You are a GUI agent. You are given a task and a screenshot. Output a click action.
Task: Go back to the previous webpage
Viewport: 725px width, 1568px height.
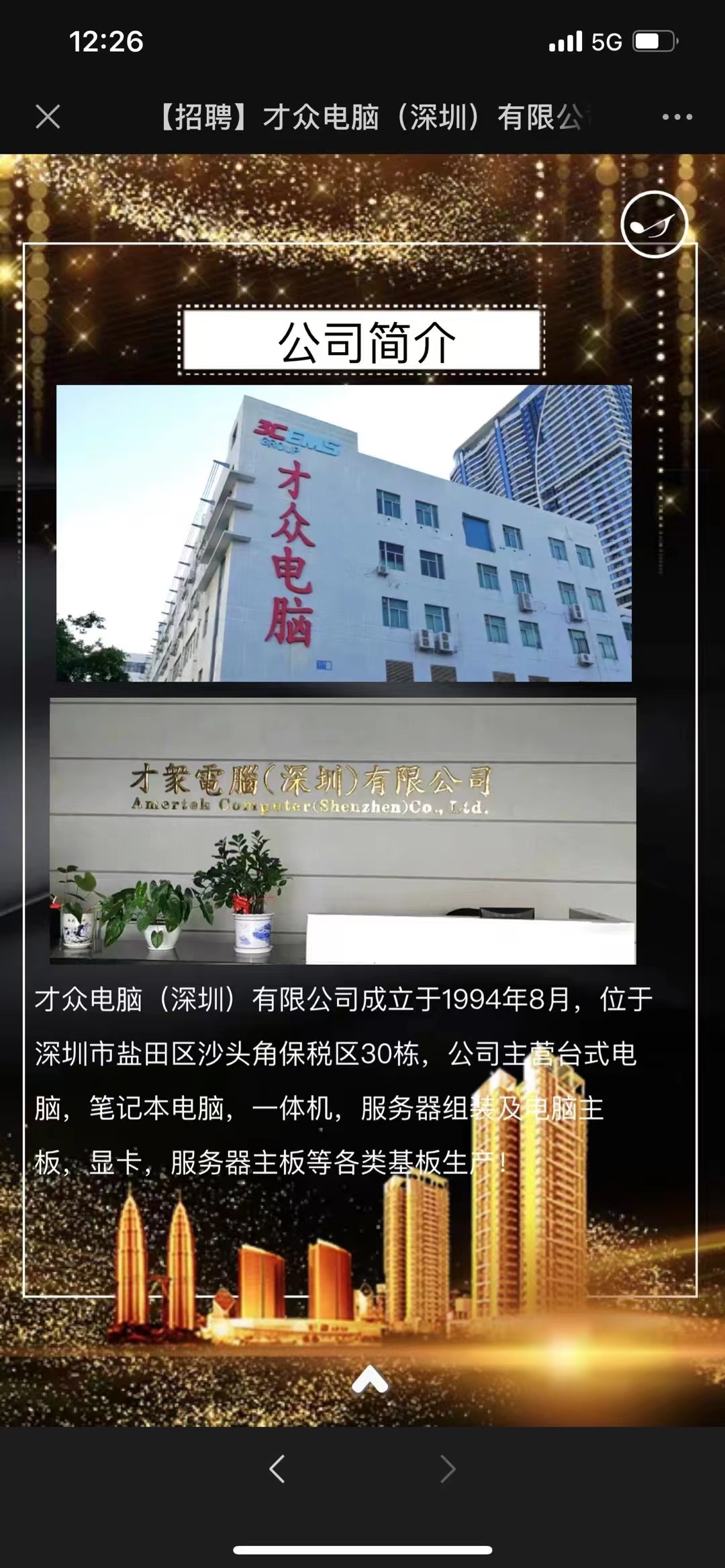point(277,1469)
